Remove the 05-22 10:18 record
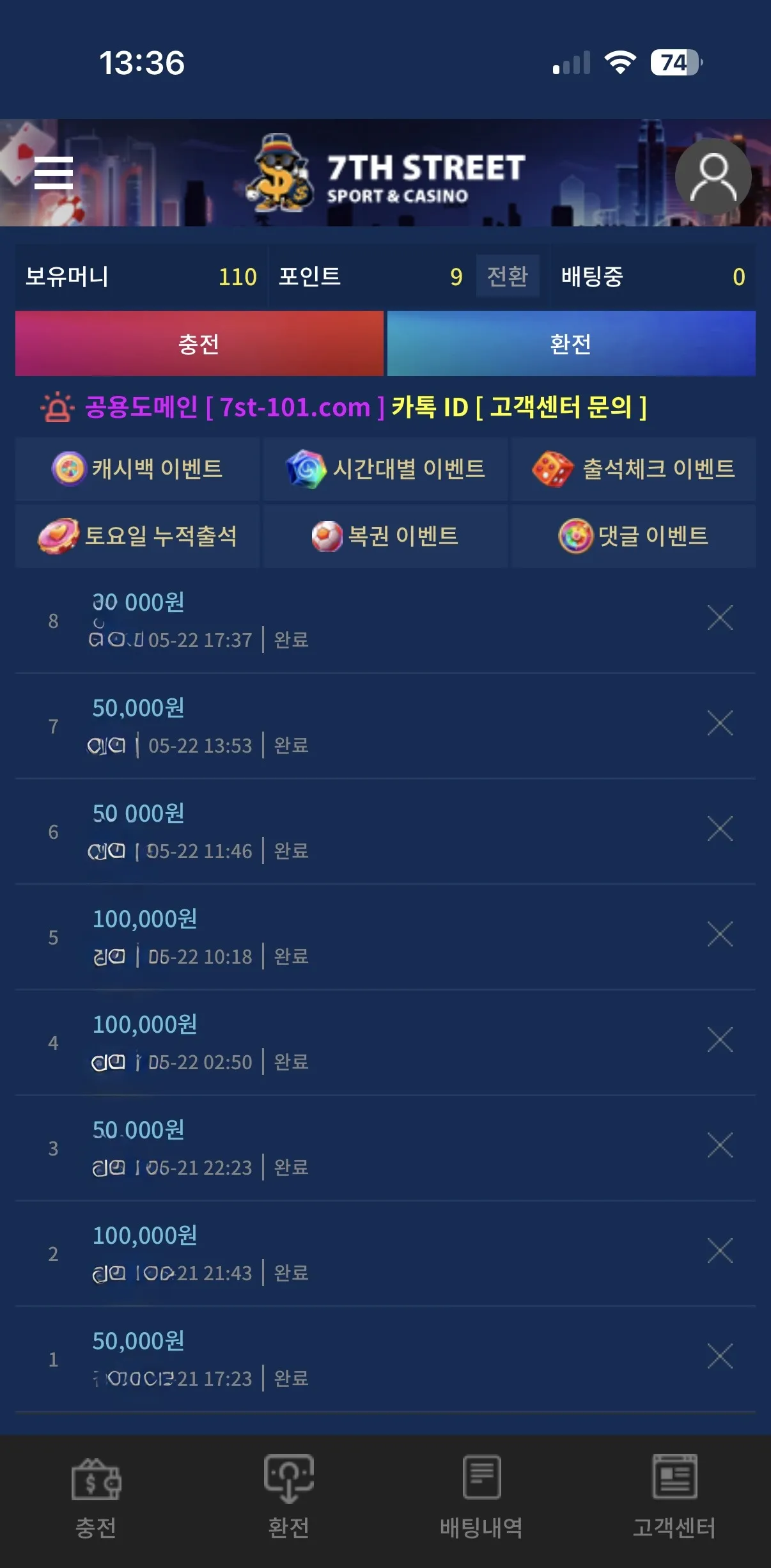The width and height of the screenshot is (771, 1568). click(x=720, y=934)
